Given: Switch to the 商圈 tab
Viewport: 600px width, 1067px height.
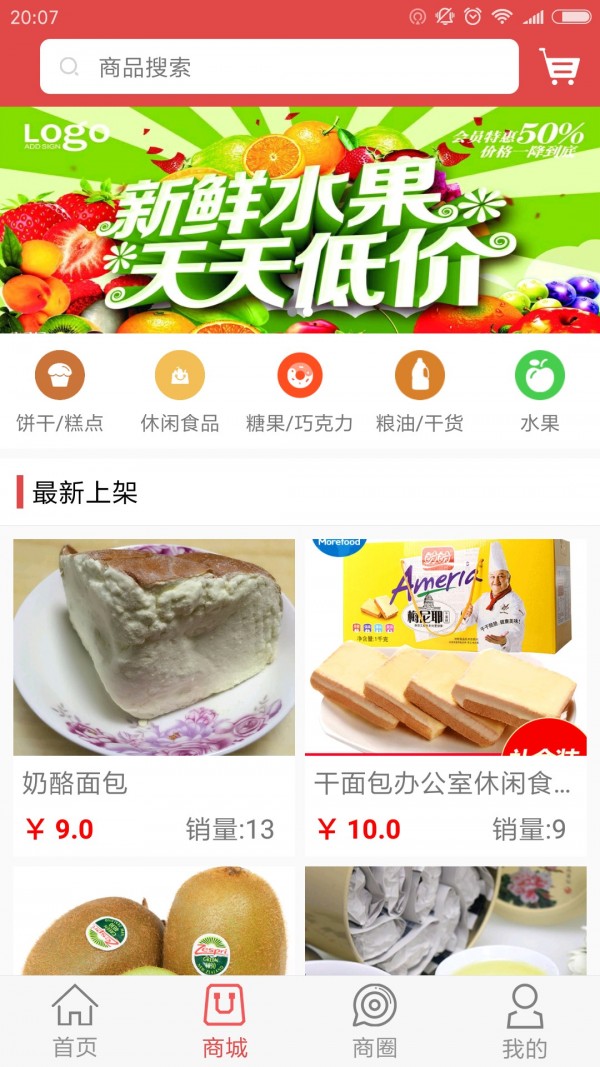Looking at the screenshot, I should pyautogui.click(x=375, y=1020).
